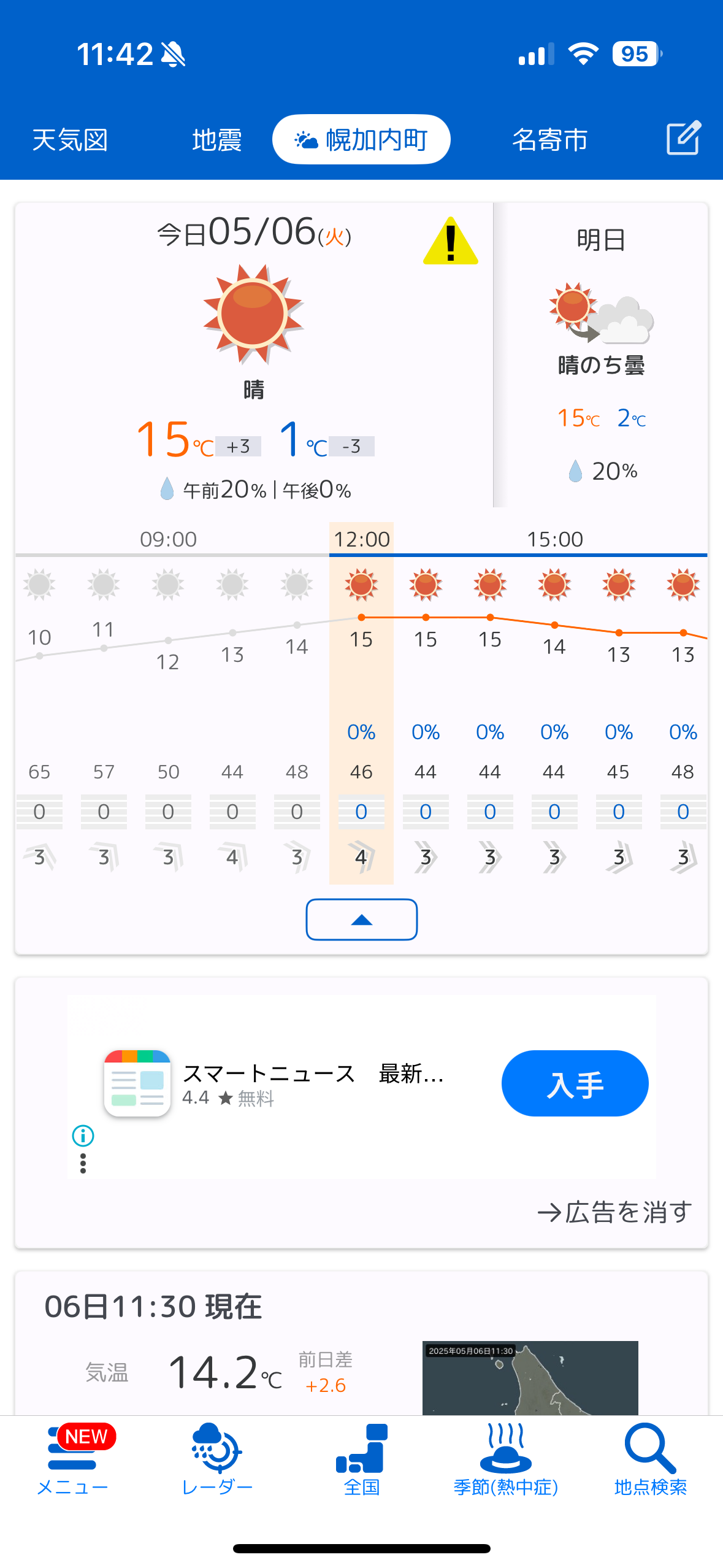The width and height of the screenshot is (723, 1568).
Task: Open the radar map thumbnail
Action: [530, 1378]
